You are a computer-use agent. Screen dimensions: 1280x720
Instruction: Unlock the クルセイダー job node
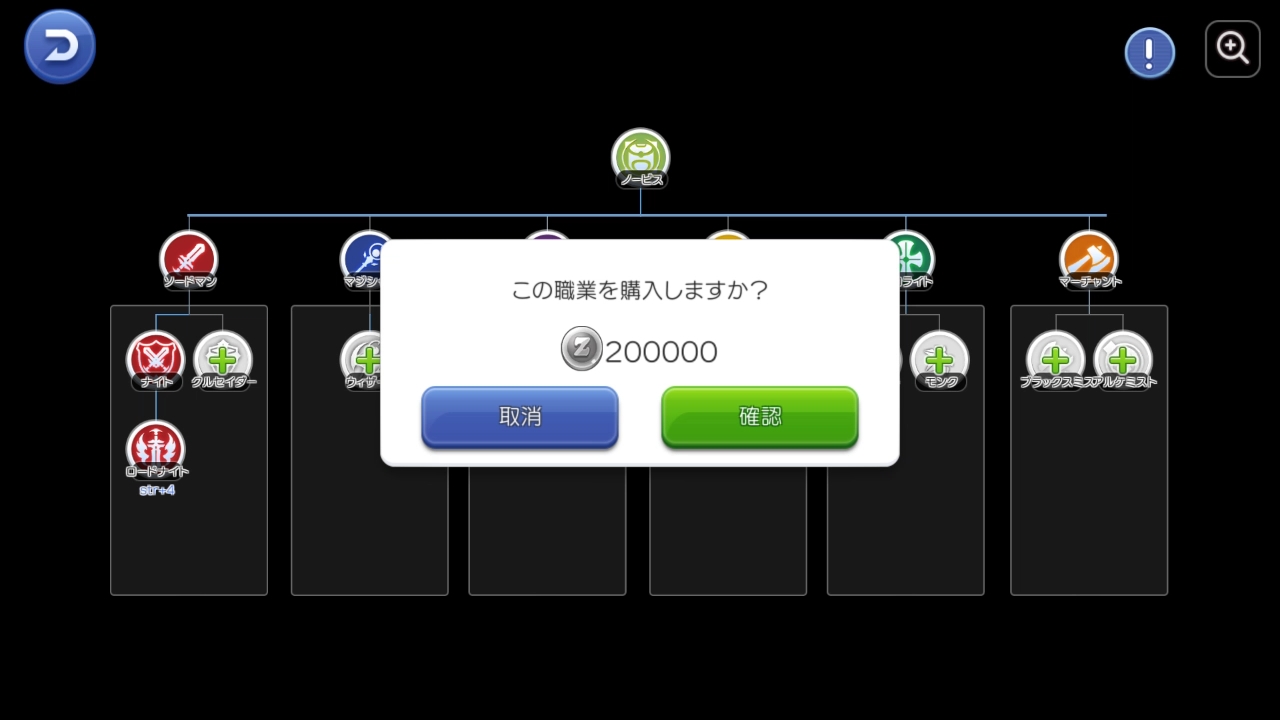click(x=223, y=359)
